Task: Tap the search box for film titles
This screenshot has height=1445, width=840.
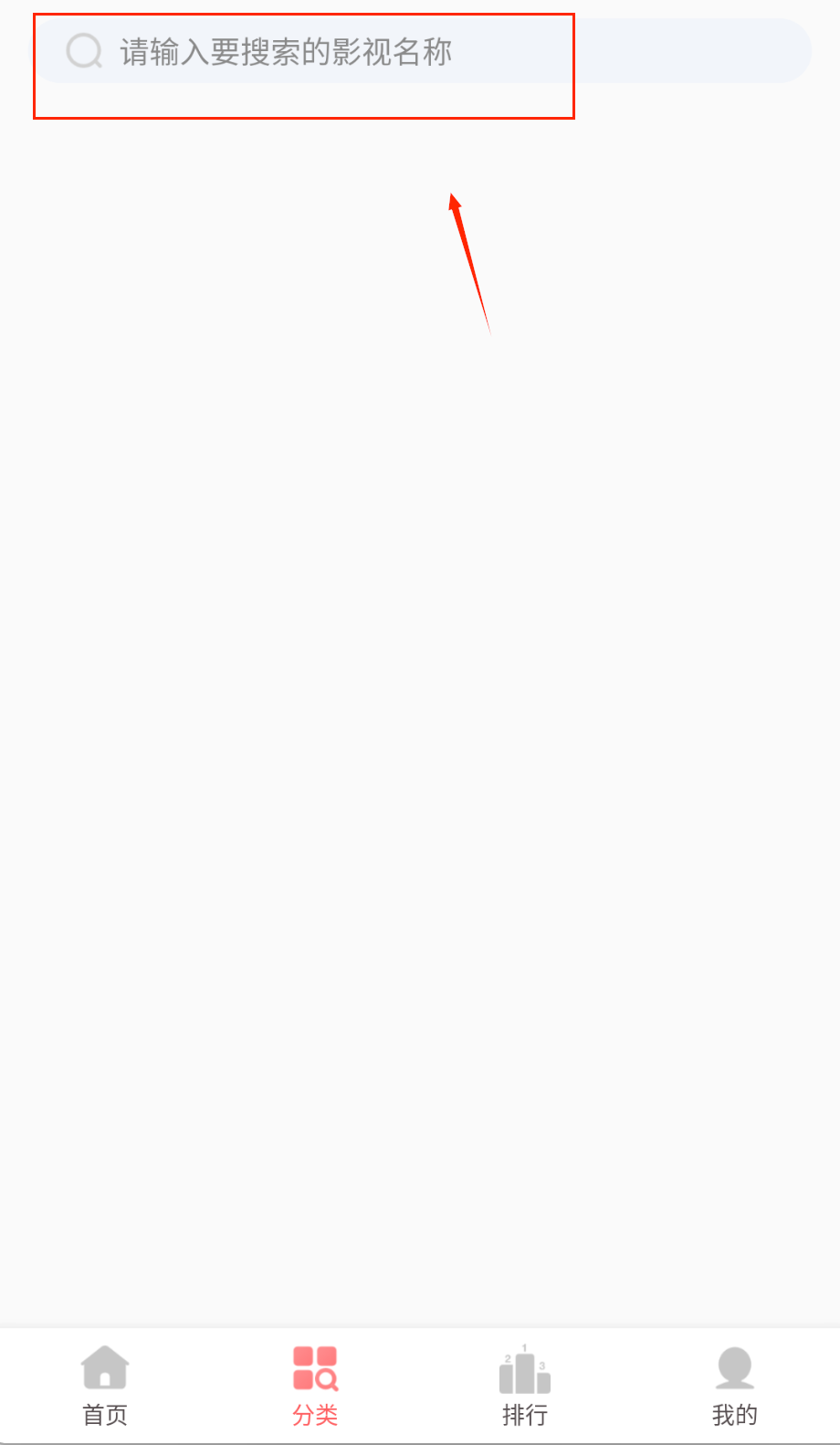Action: pos(420,51)
